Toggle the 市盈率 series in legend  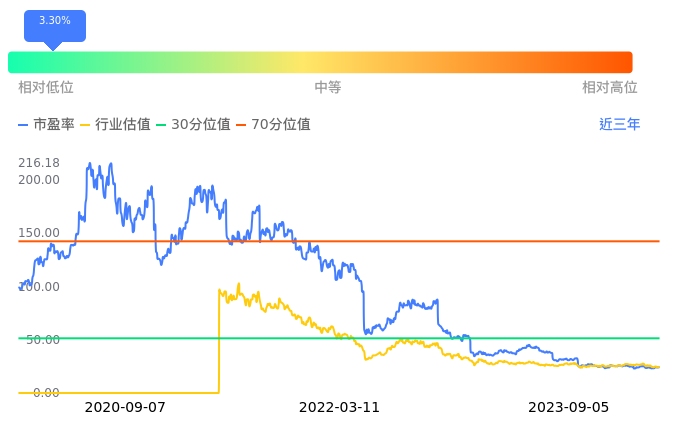[46, 125]
